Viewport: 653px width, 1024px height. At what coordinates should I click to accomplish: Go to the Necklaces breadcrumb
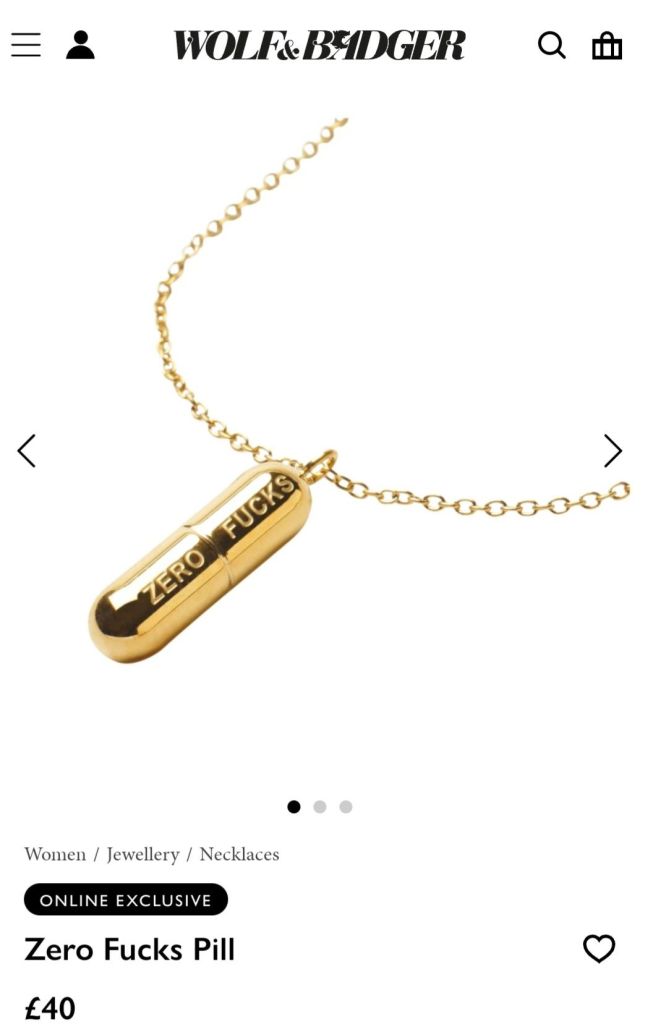[239, 854]
